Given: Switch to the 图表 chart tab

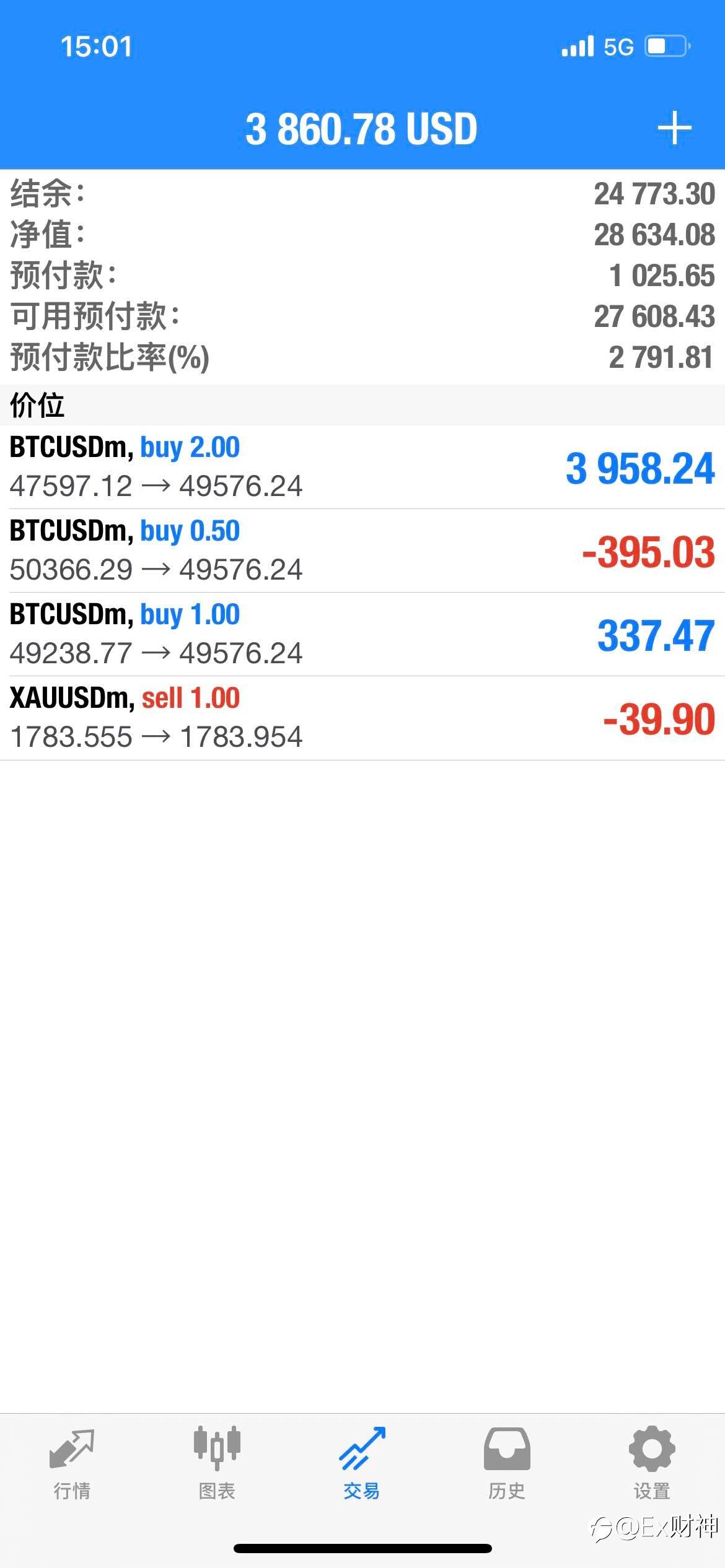Looking at the screenshot, I should tap(217, 1464).
